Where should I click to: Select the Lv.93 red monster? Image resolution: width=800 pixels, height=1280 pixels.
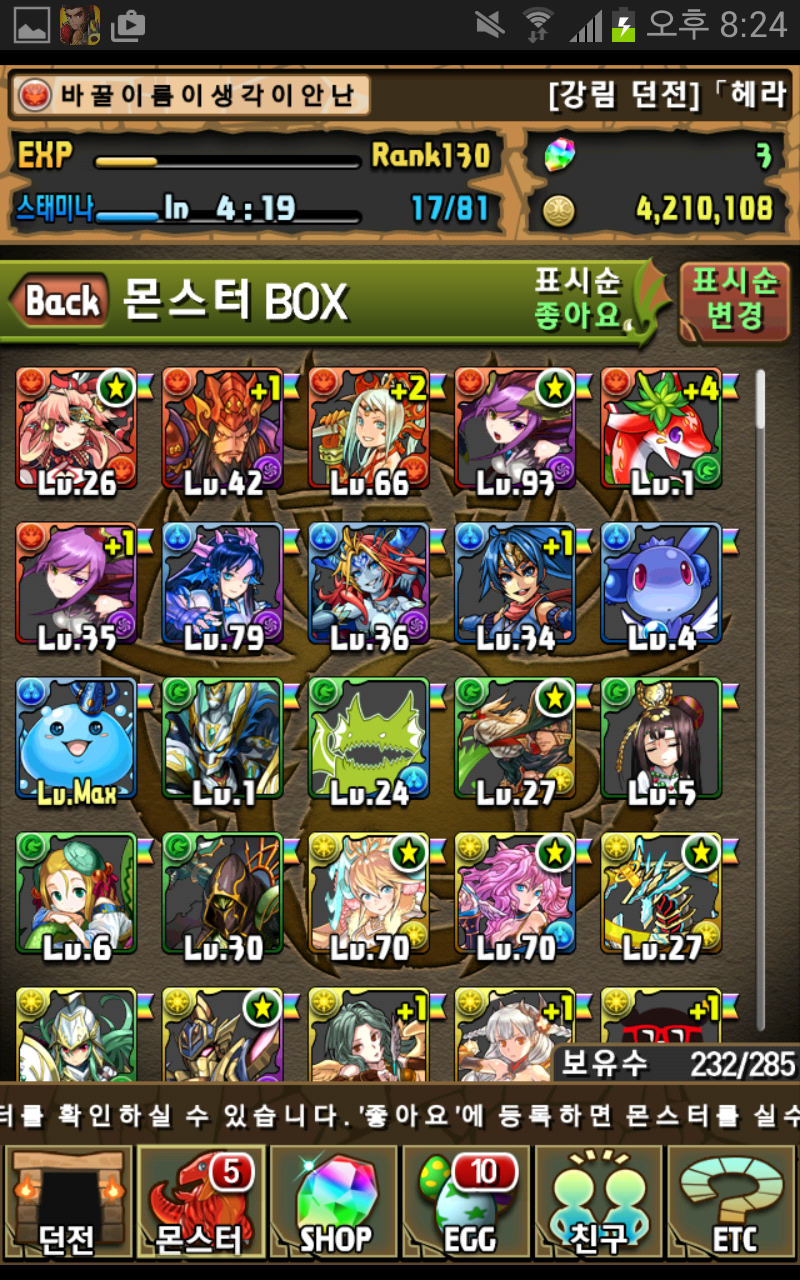[x=514, y=428]
